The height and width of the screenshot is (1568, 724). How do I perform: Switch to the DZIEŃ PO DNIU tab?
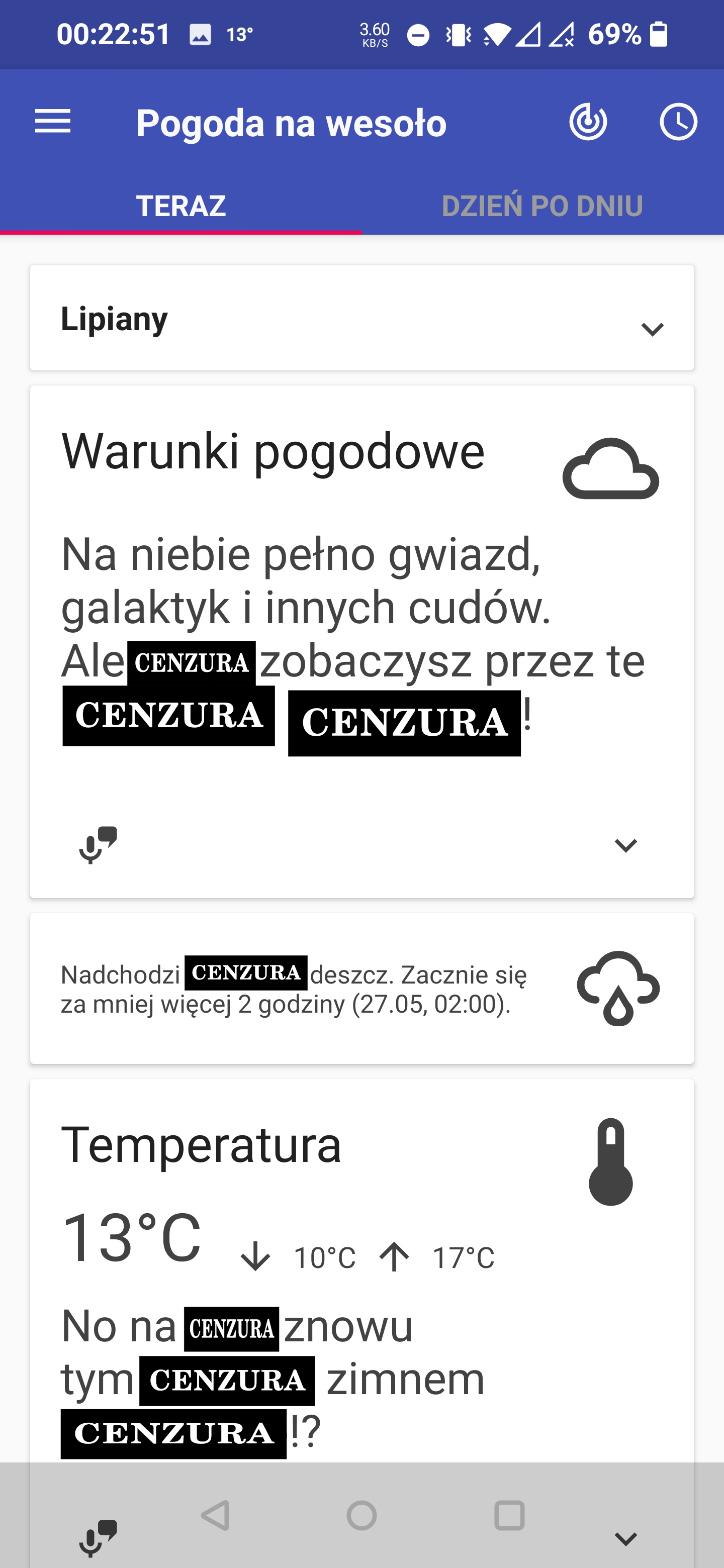click(x=542, y=207)
